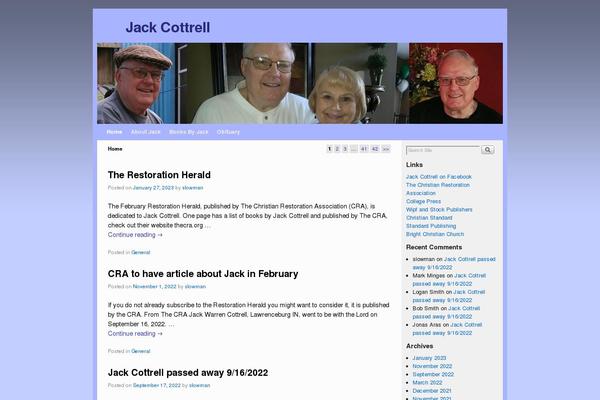The image size is (600, 400).
Task: Visit the Christian Standard link
Action: (429, 217)
